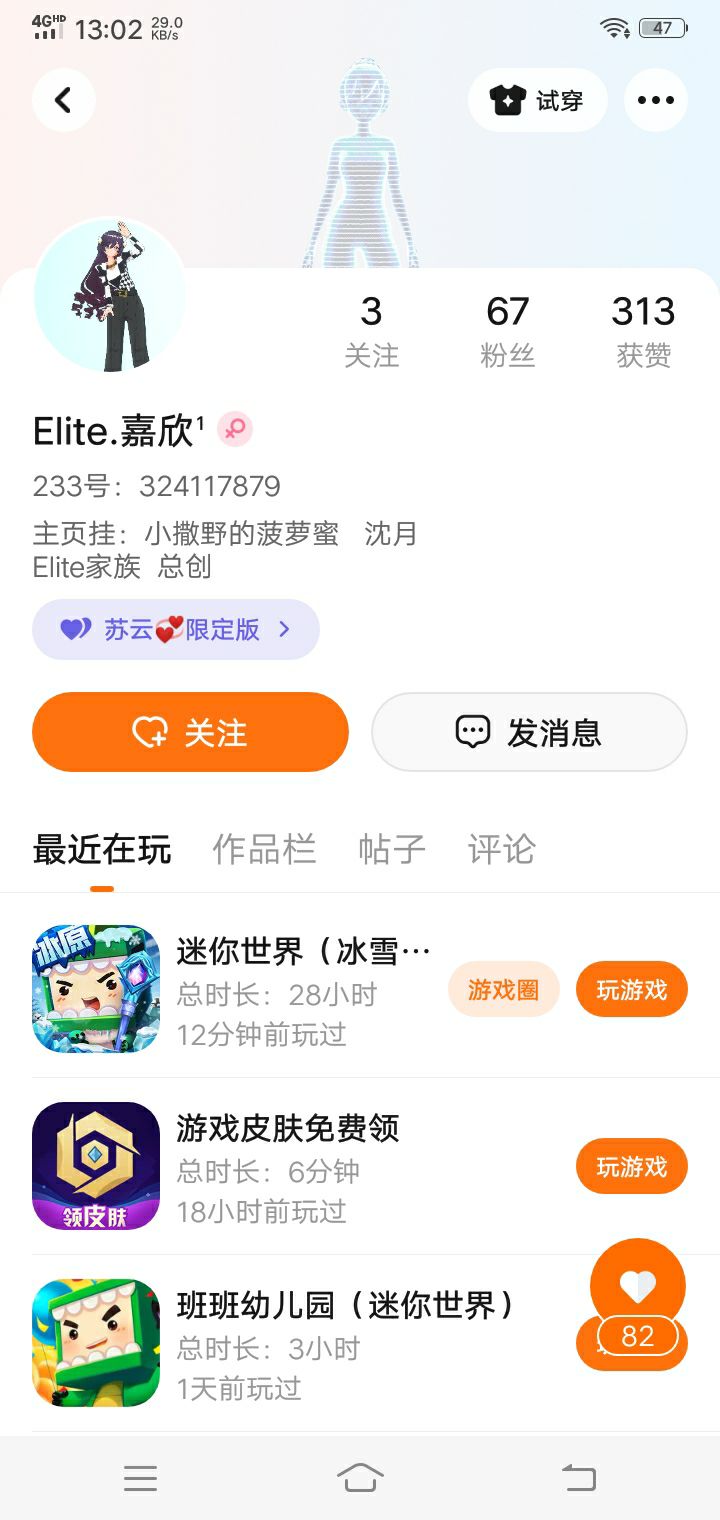Tap the floating heart like button
This screenshot has width=720, height=1520.
pyautogui.click(x=637, y=1285)
